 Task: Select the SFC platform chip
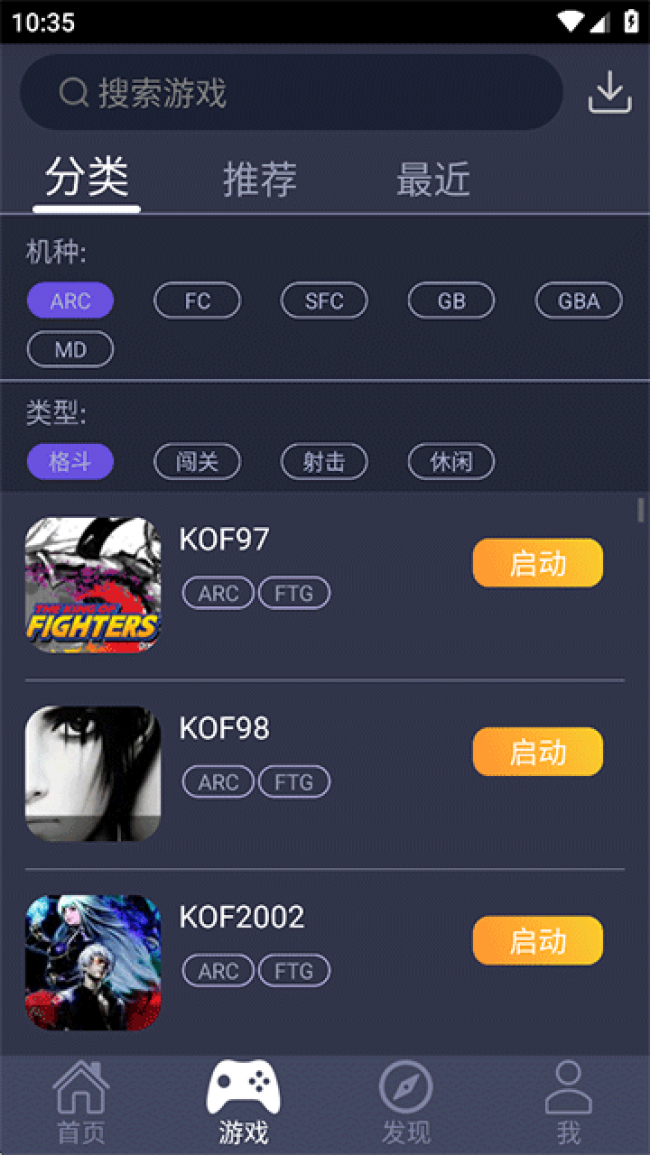324,301
